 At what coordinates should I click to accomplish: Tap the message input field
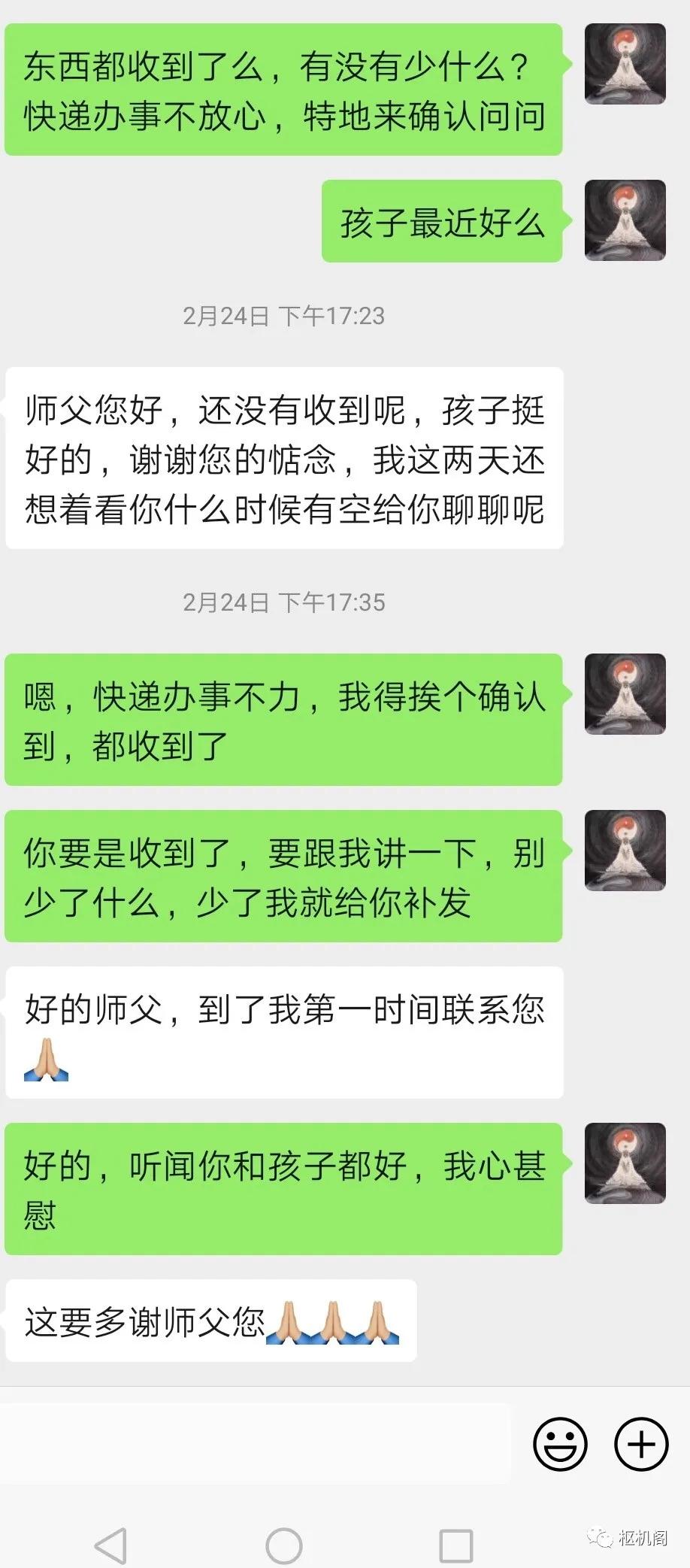point(256,1443)
